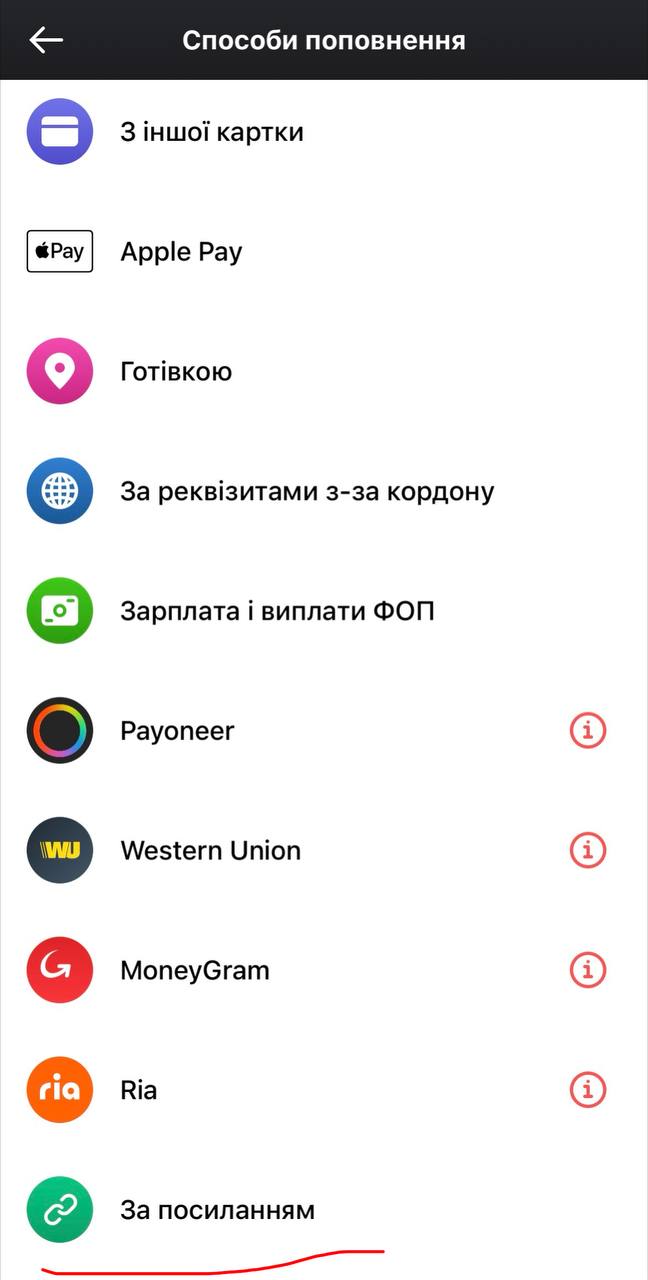Open За реквізитами з-за кордону
The height and width of the screenshot is (1280, 648).
pos(307,492)
